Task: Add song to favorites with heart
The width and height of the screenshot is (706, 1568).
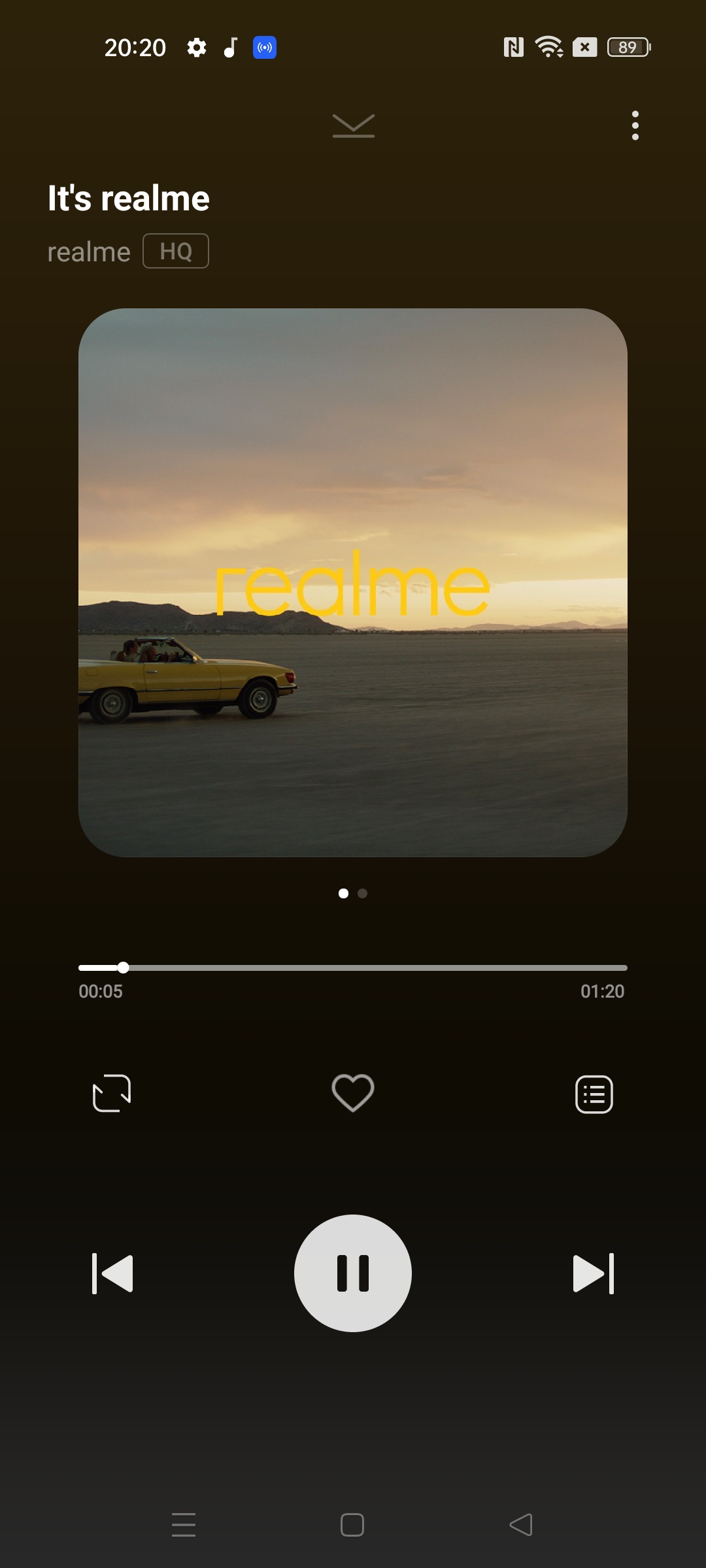Action: (x=353, y=1093)
